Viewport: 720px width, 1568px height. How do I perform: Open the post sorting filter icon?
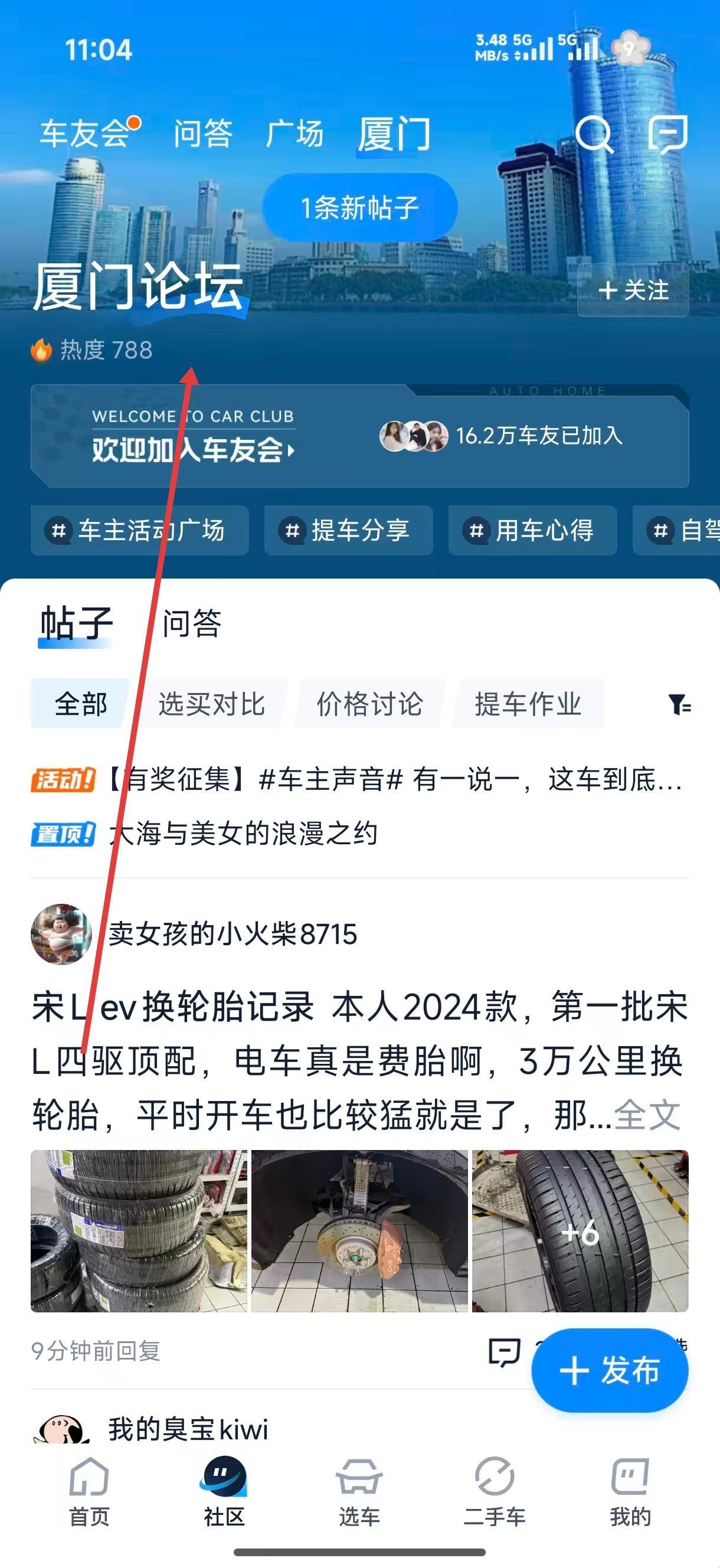679,705
